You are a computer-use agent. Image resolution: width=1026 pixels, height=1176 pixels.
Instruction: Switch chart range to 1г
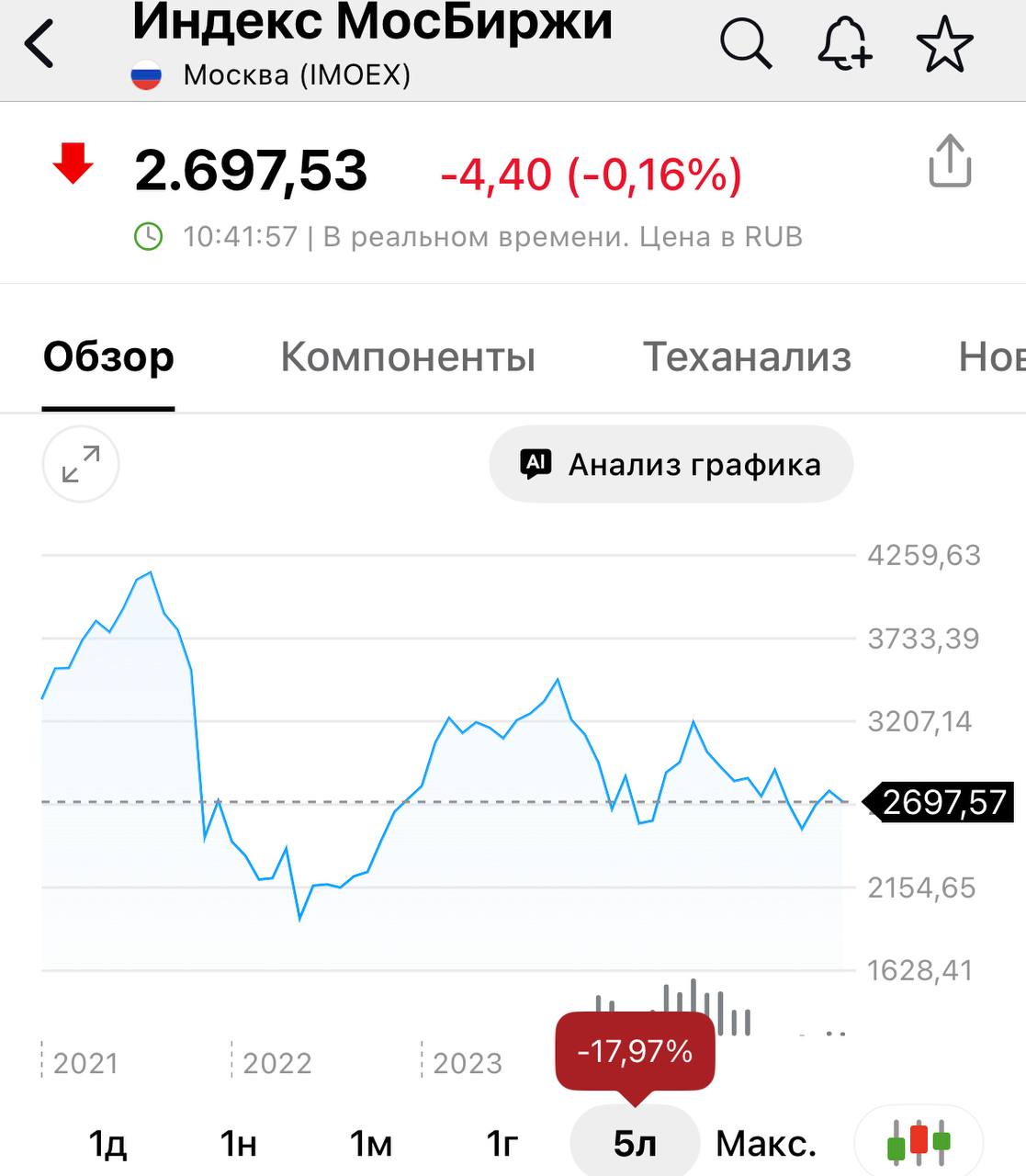click(502, 1144)
